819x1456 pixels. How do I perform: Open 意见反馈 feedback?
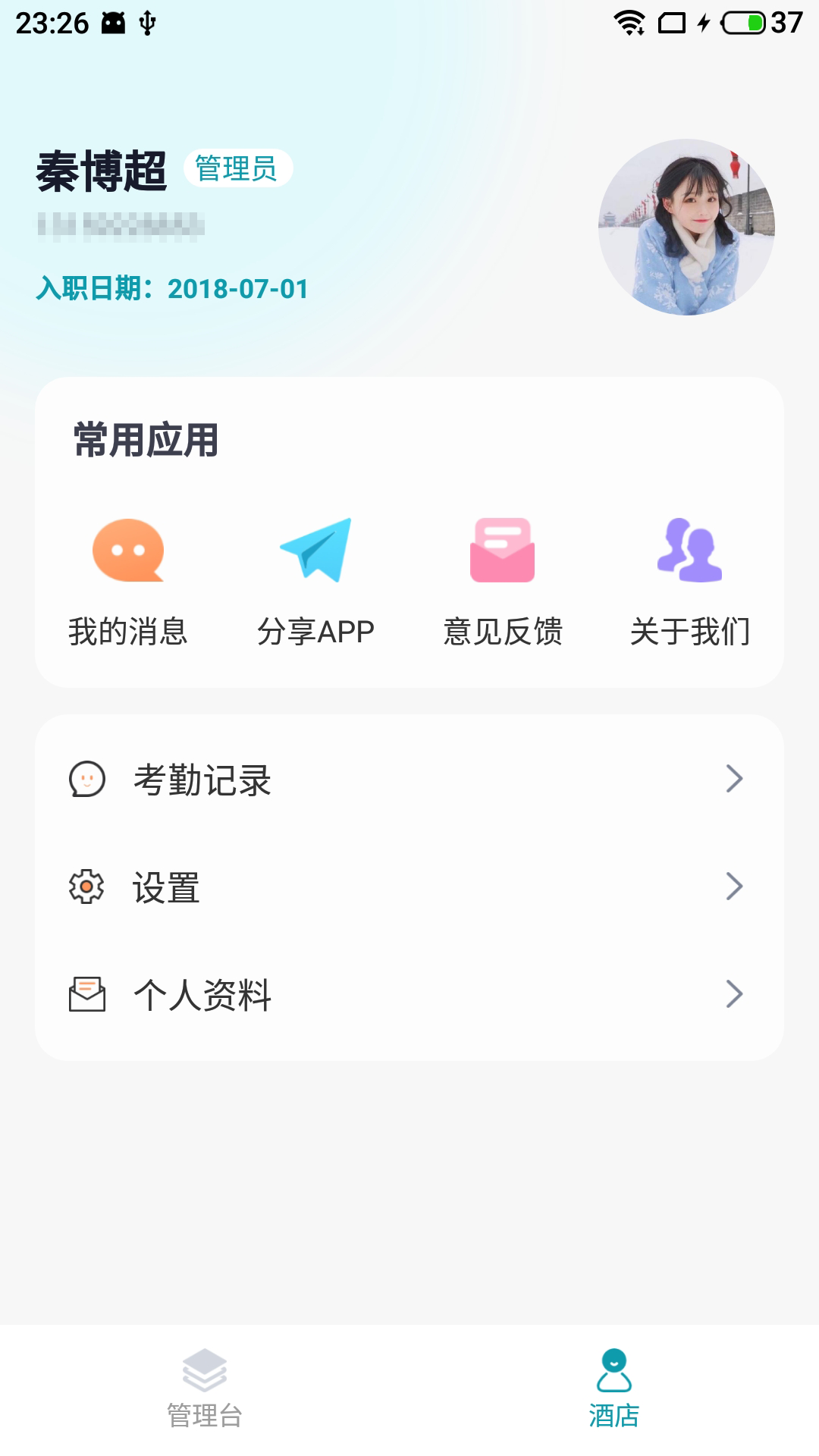click(x=502, y=580)
